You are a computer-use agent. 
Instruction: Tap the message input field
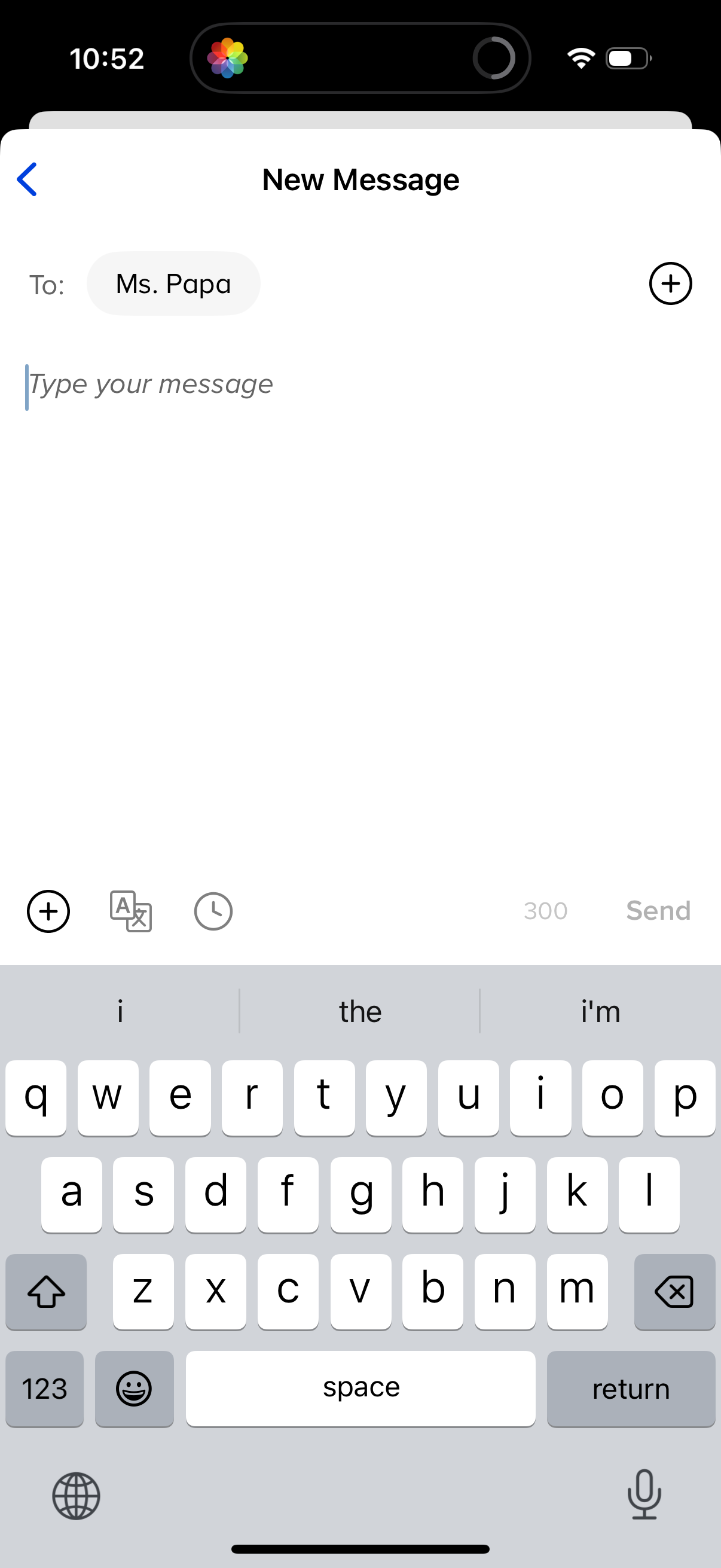click(243, 383)
